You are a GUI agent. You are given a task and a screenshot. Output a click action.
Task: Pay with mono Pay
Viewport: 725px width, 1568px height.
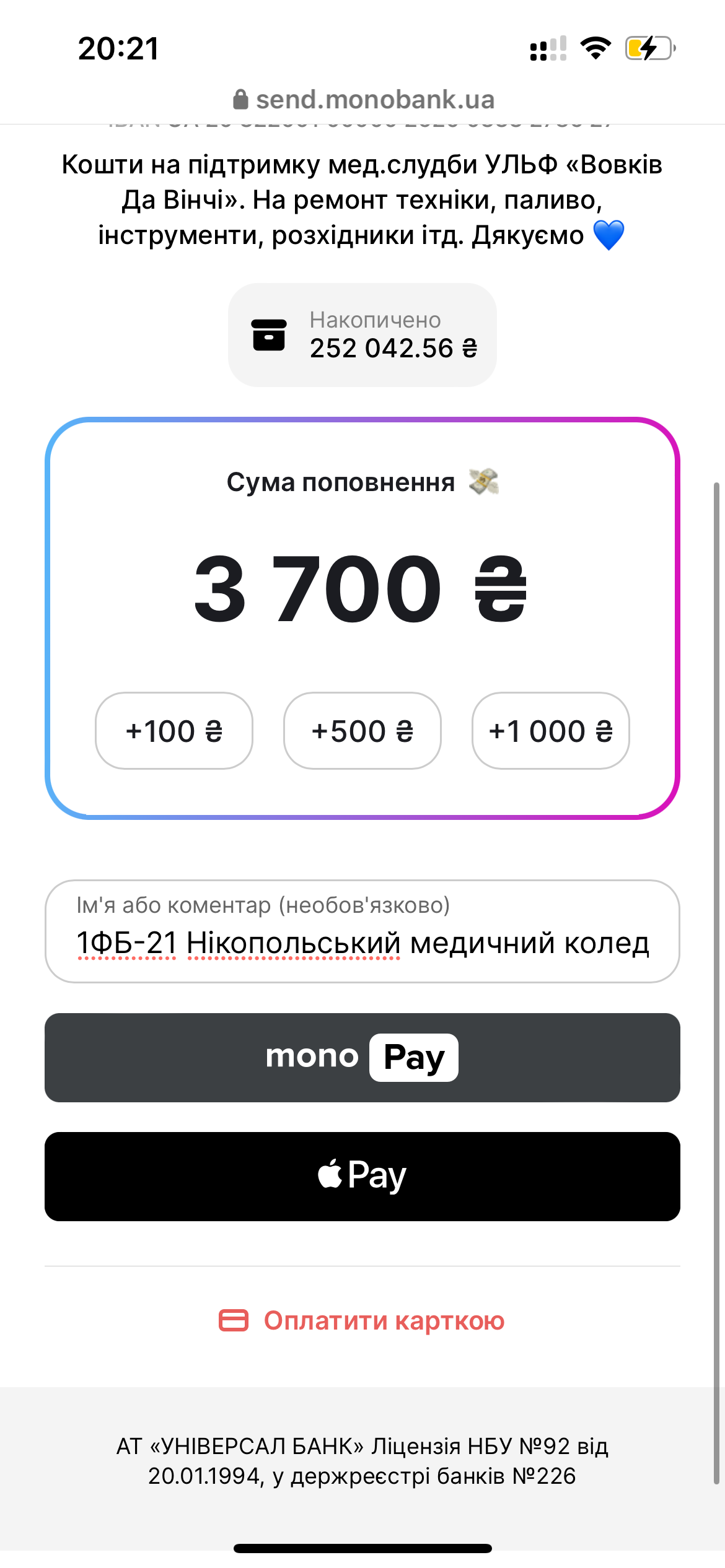click(x=362, y=1057)
